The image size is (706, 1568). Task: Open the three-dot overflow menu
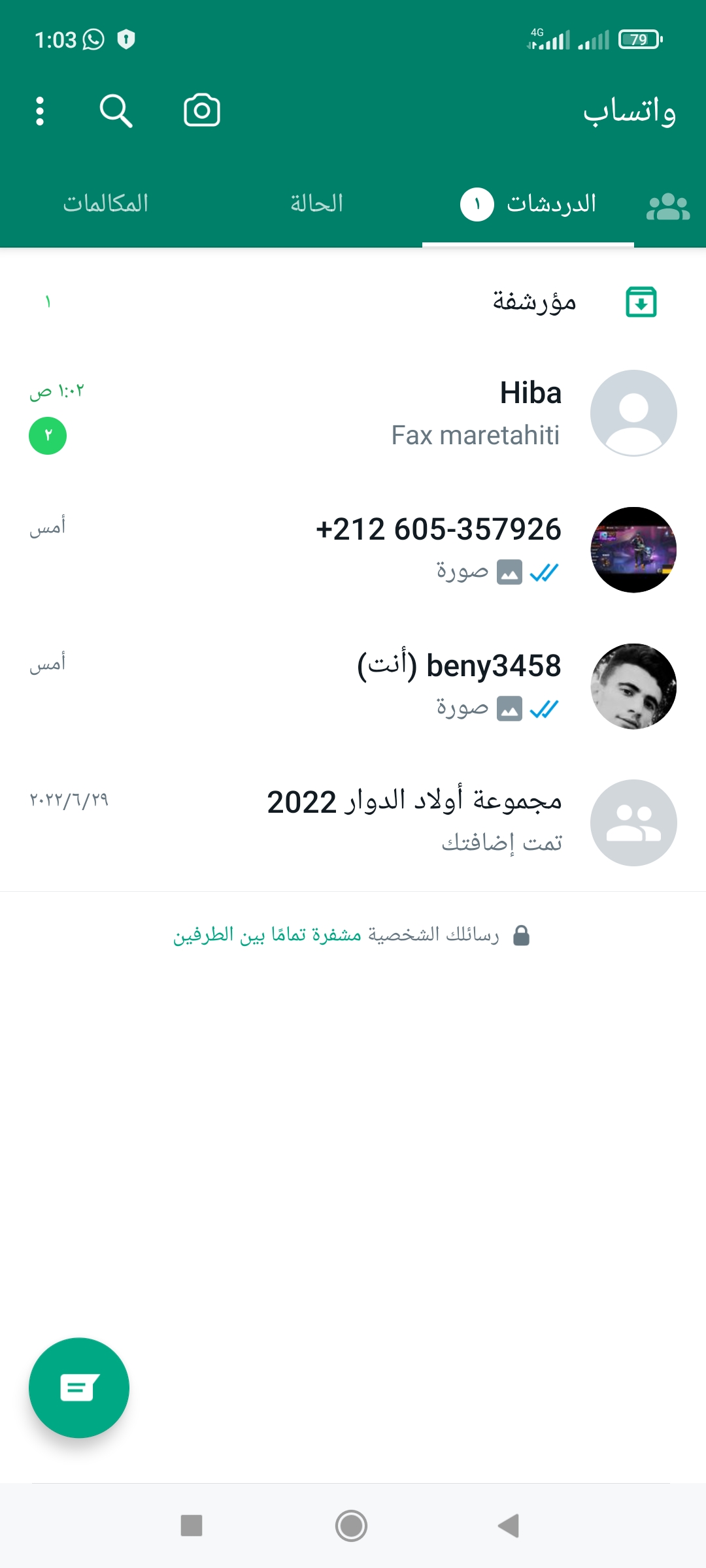coord(40,111)
